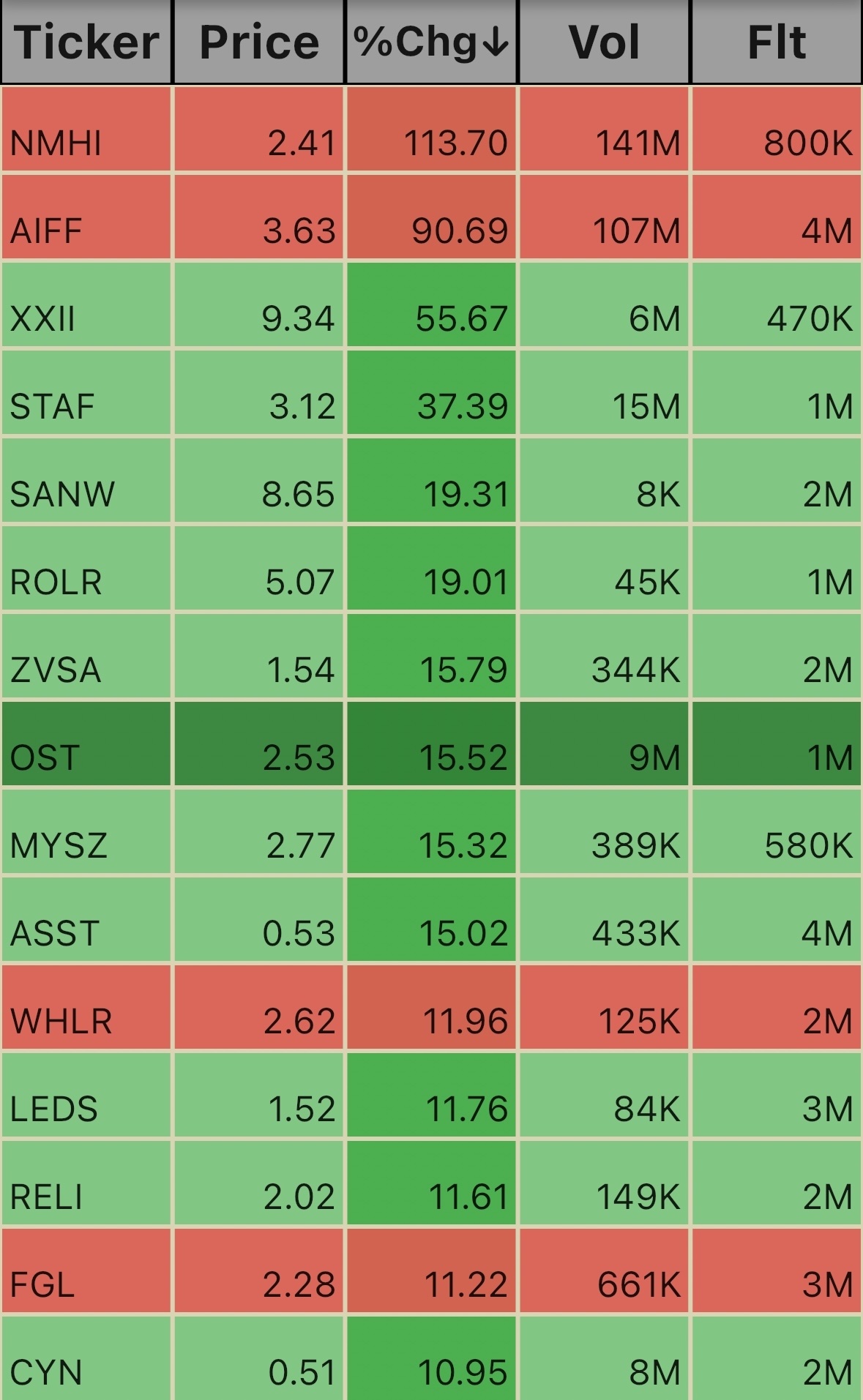Viewport: 863px width, 1400px height.
Task: Sort the list by Vol column
Action: coord(605,42)
